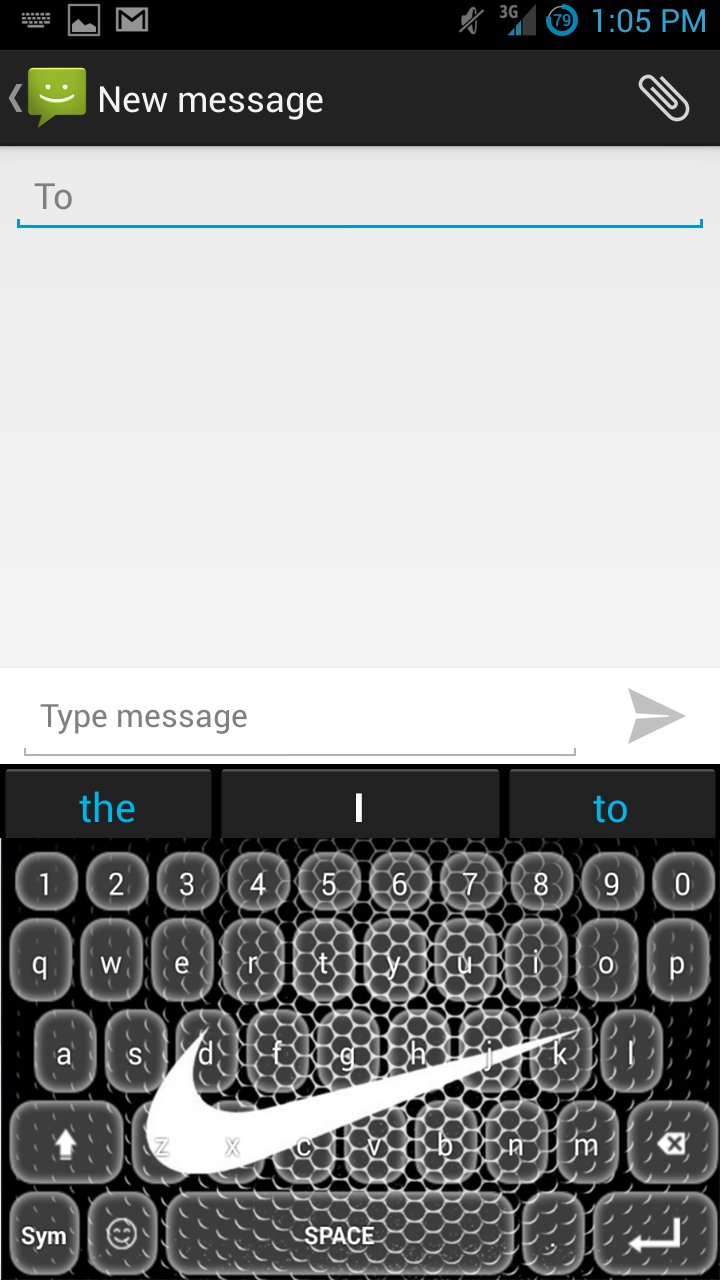Tap the keyboard notification icon

[36, 19]
